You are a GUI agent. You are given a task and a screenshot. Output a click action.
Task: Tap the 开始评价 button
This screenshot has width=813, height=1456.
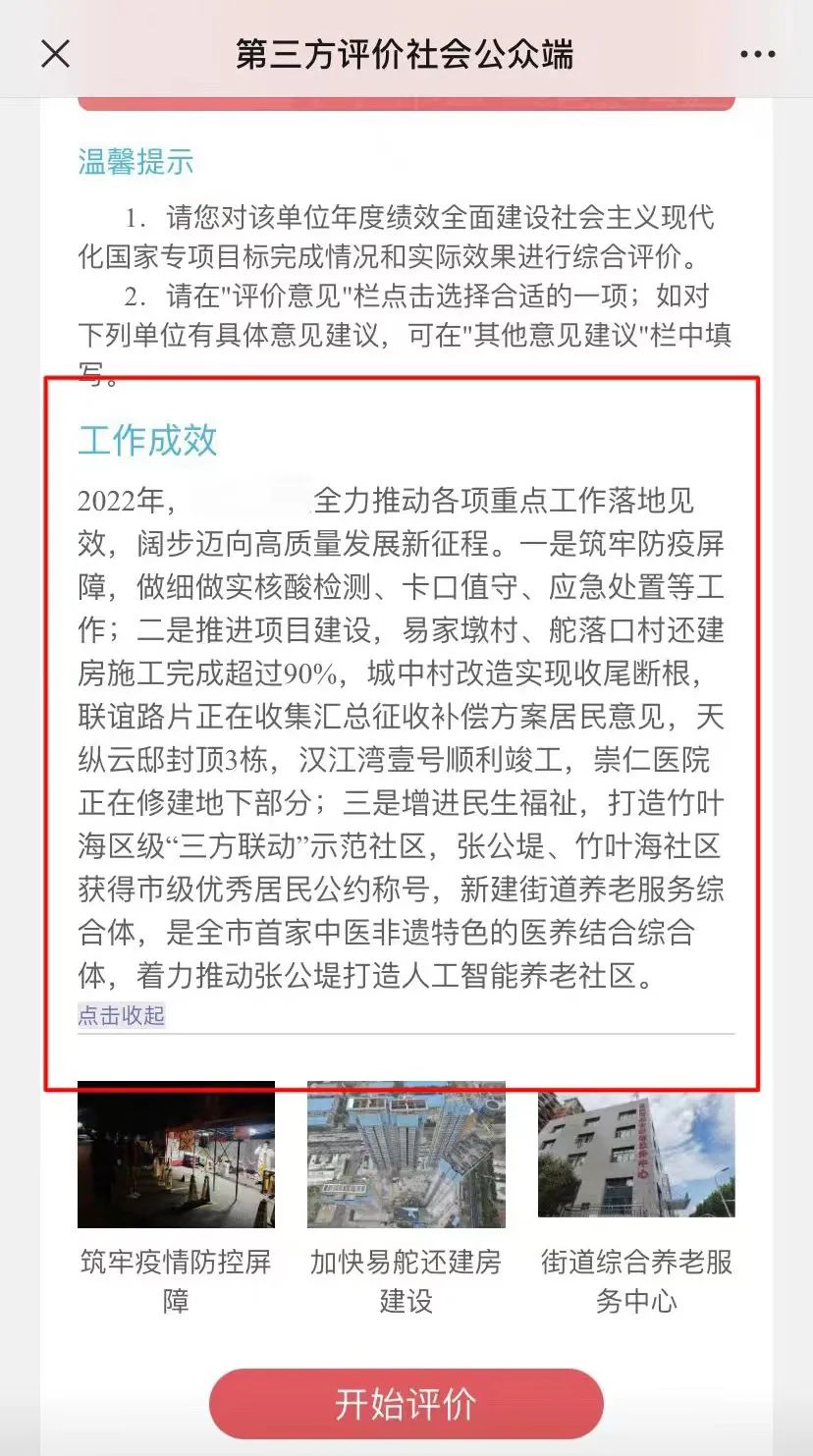[x=406, y=1404]
